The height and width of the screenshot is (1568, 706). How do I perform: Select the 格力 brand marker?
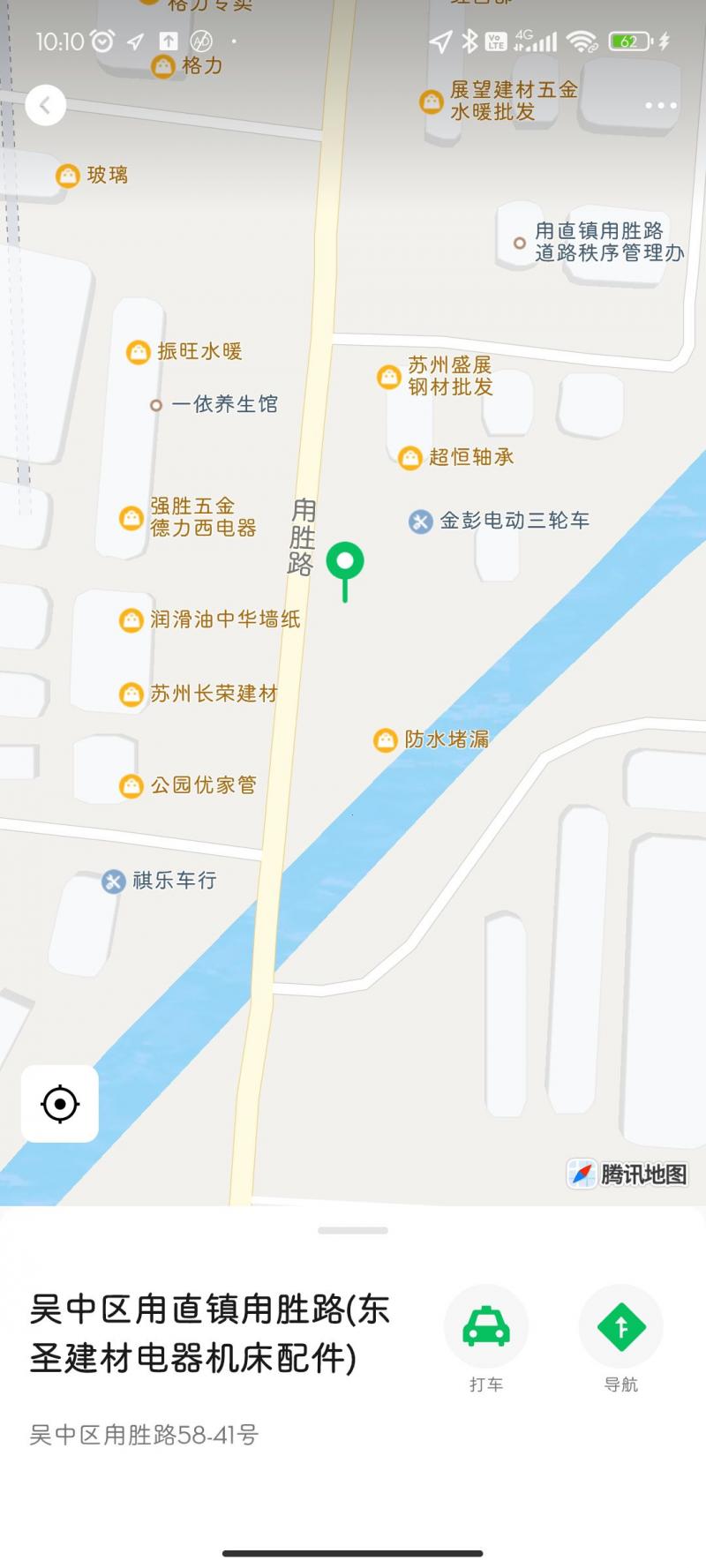tap(162, 65)
